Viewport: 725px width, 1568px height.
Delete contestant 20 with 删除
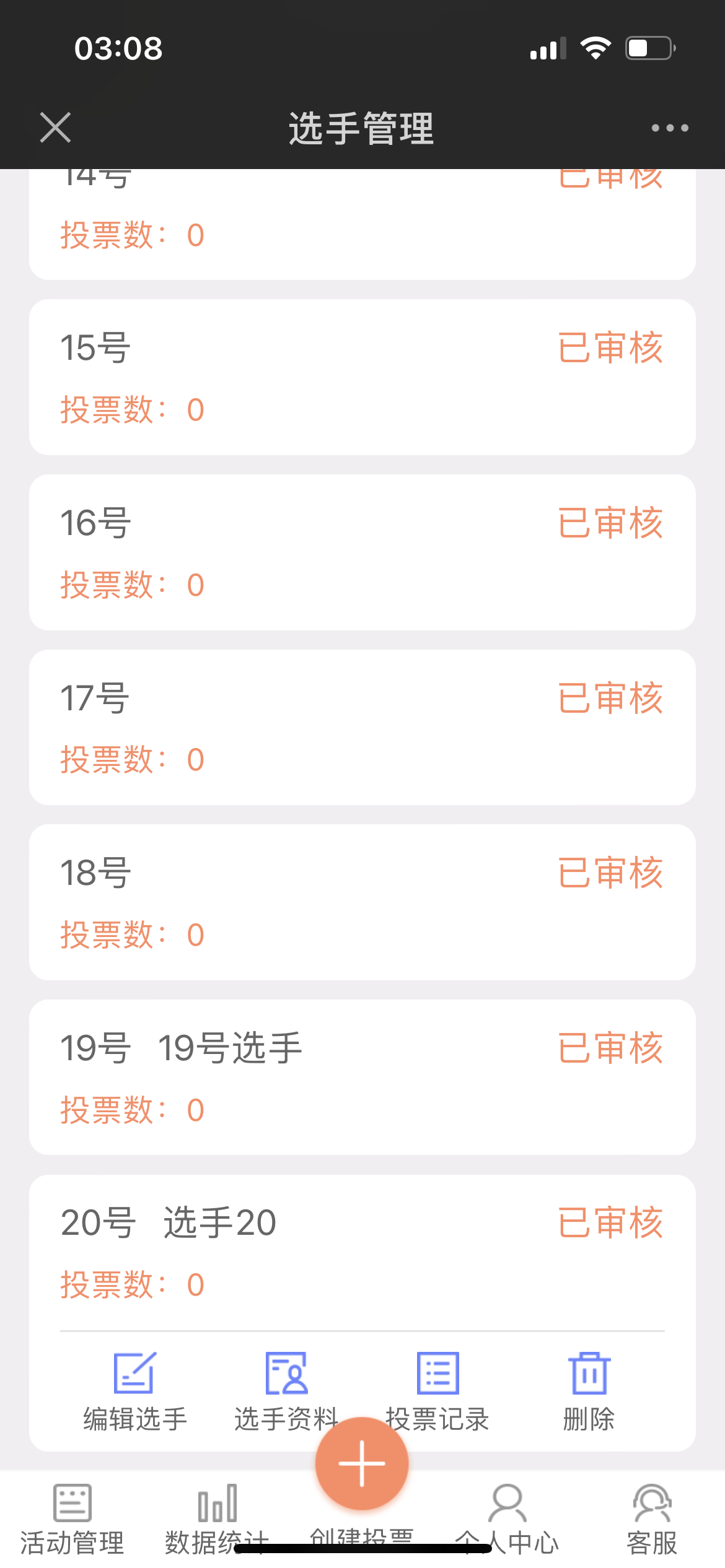pos(589,1391)
